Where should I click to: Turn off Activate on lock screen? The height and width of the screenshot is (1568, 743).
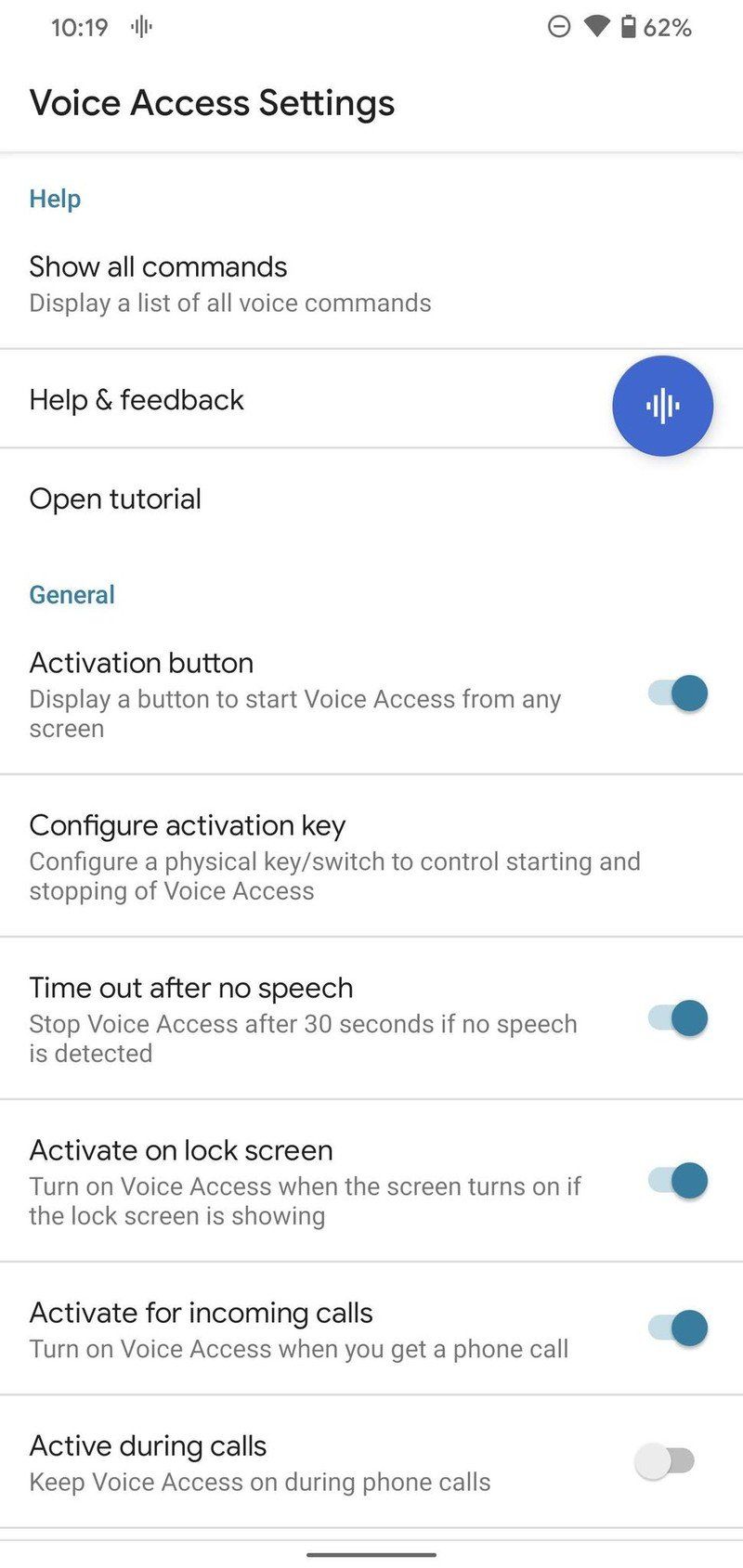point(676,1180)
